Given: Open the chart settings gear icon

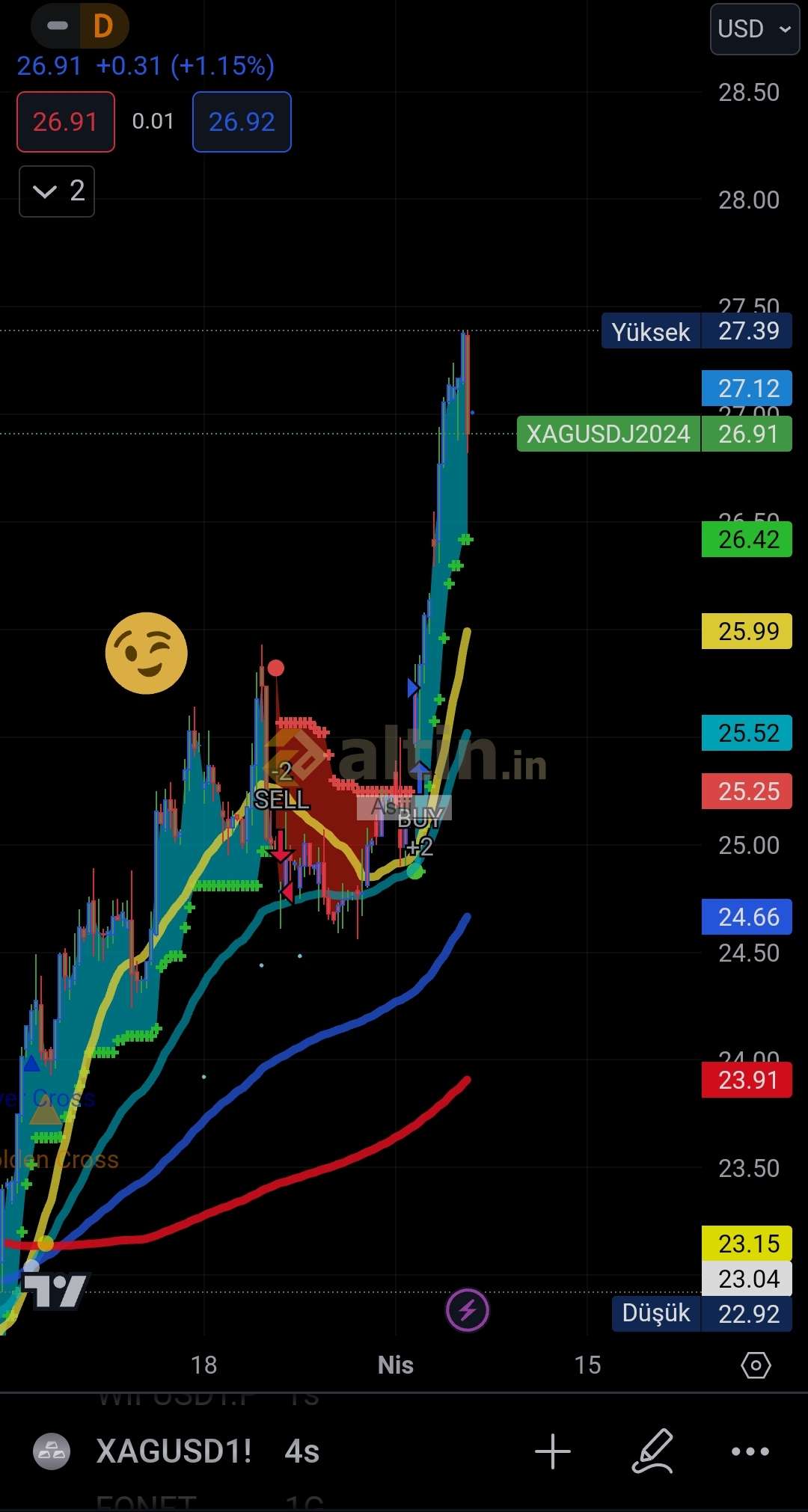Looking at the screenshot, I should pyautogui.click(x=756, y=1365).
